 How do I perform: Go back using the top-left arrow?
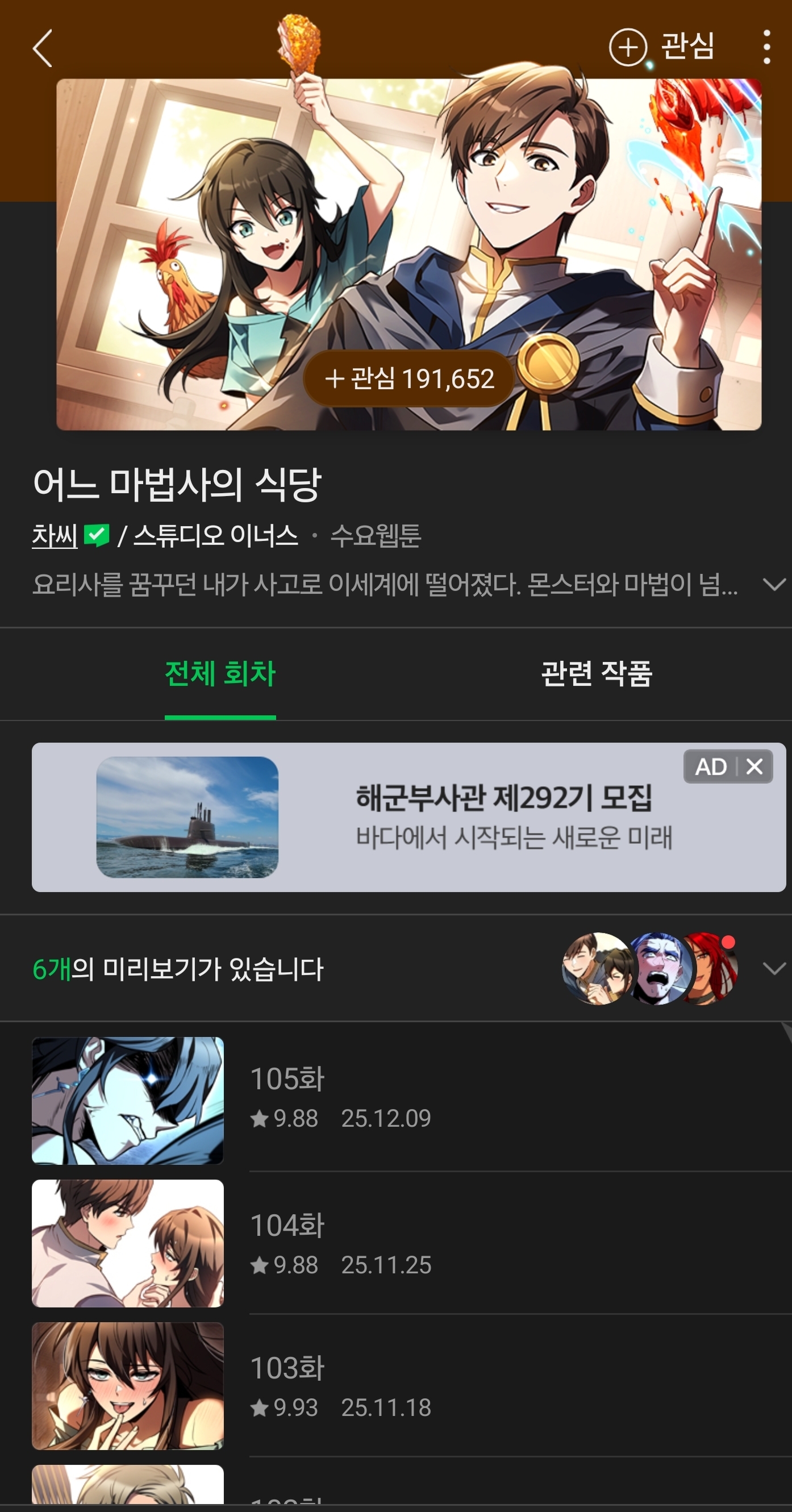click(42, 48)
